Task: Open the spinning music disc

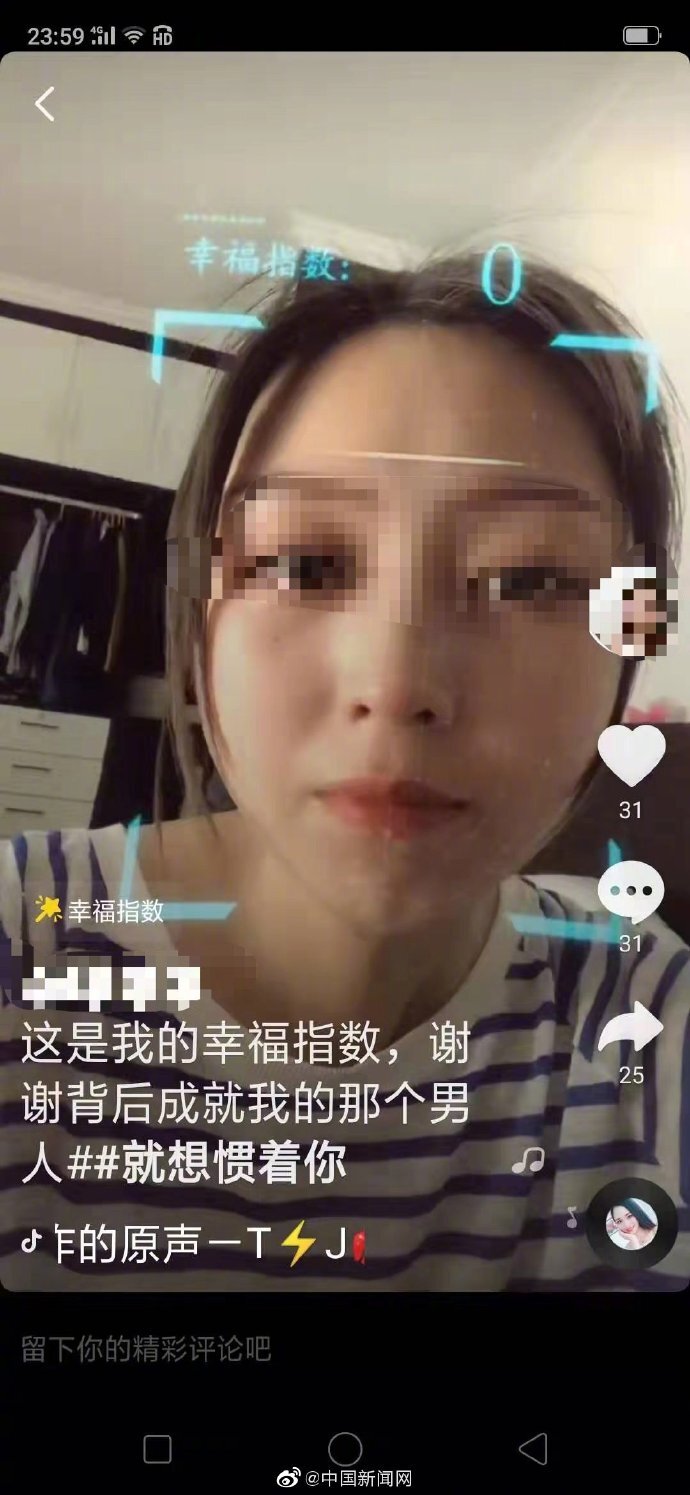Action: click(631, 1223)
